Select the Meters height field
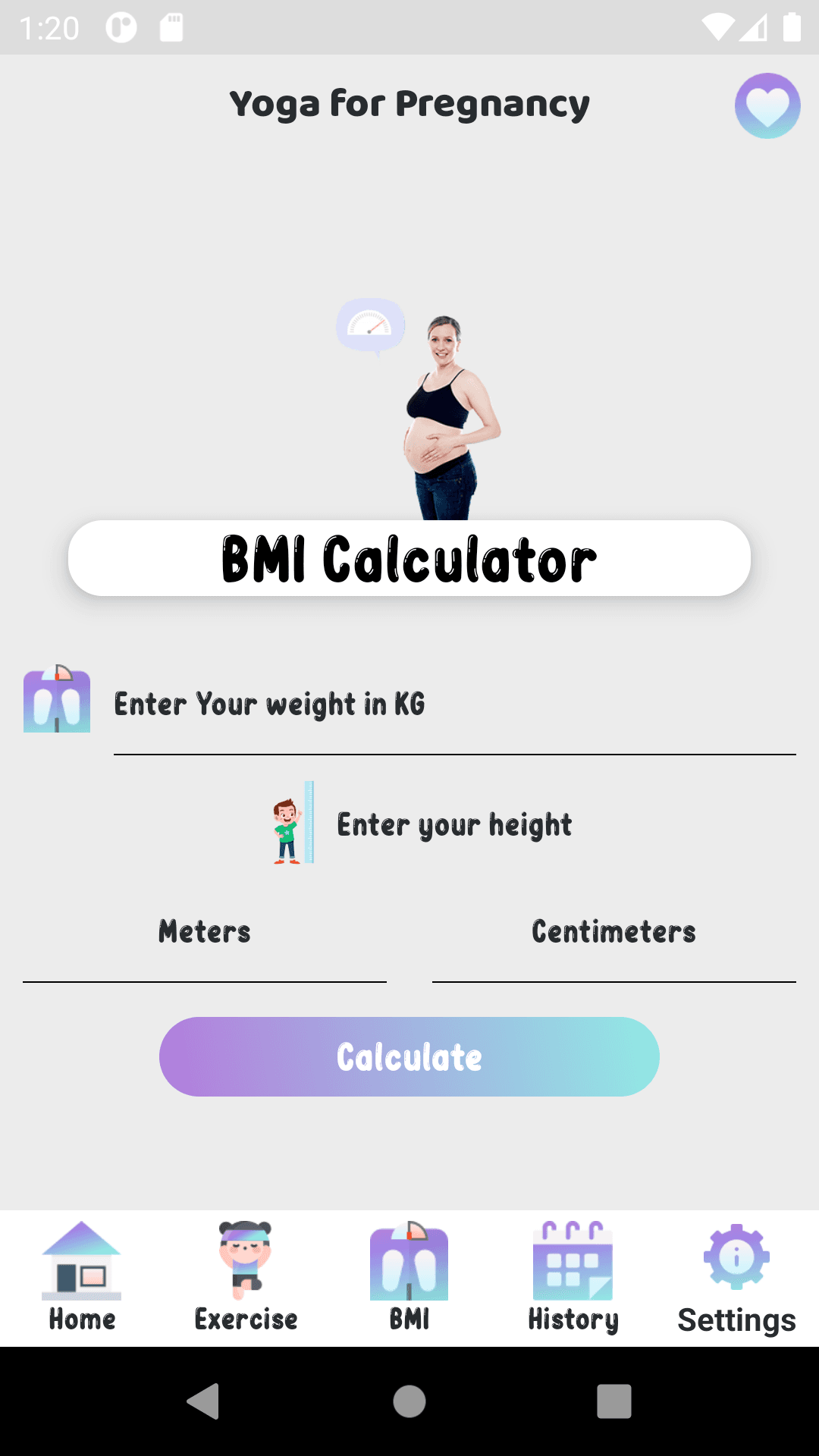Image resolution: width=819 pixels, height=1456 pixels. (205, 934)
